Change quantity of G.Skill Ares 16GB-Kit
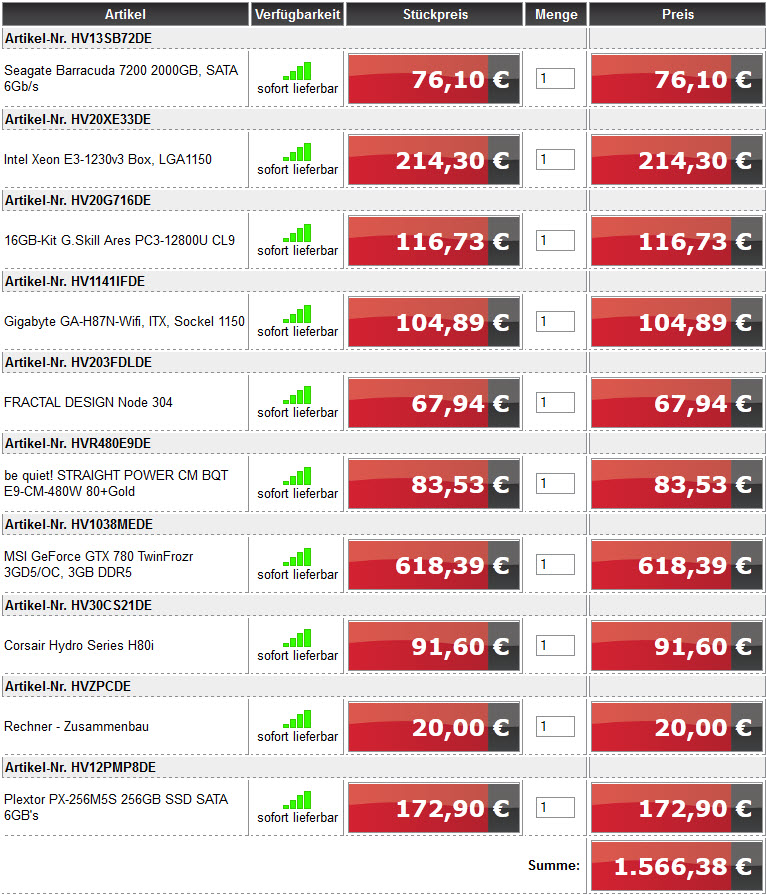 pos(555,240)
